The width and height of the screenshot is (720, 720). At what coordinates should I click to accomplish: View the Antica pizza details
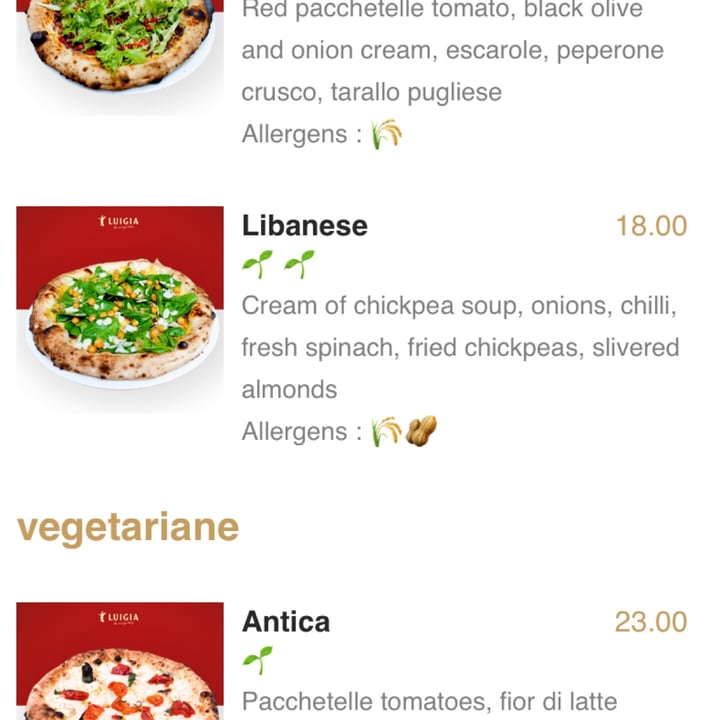[286, 622]
